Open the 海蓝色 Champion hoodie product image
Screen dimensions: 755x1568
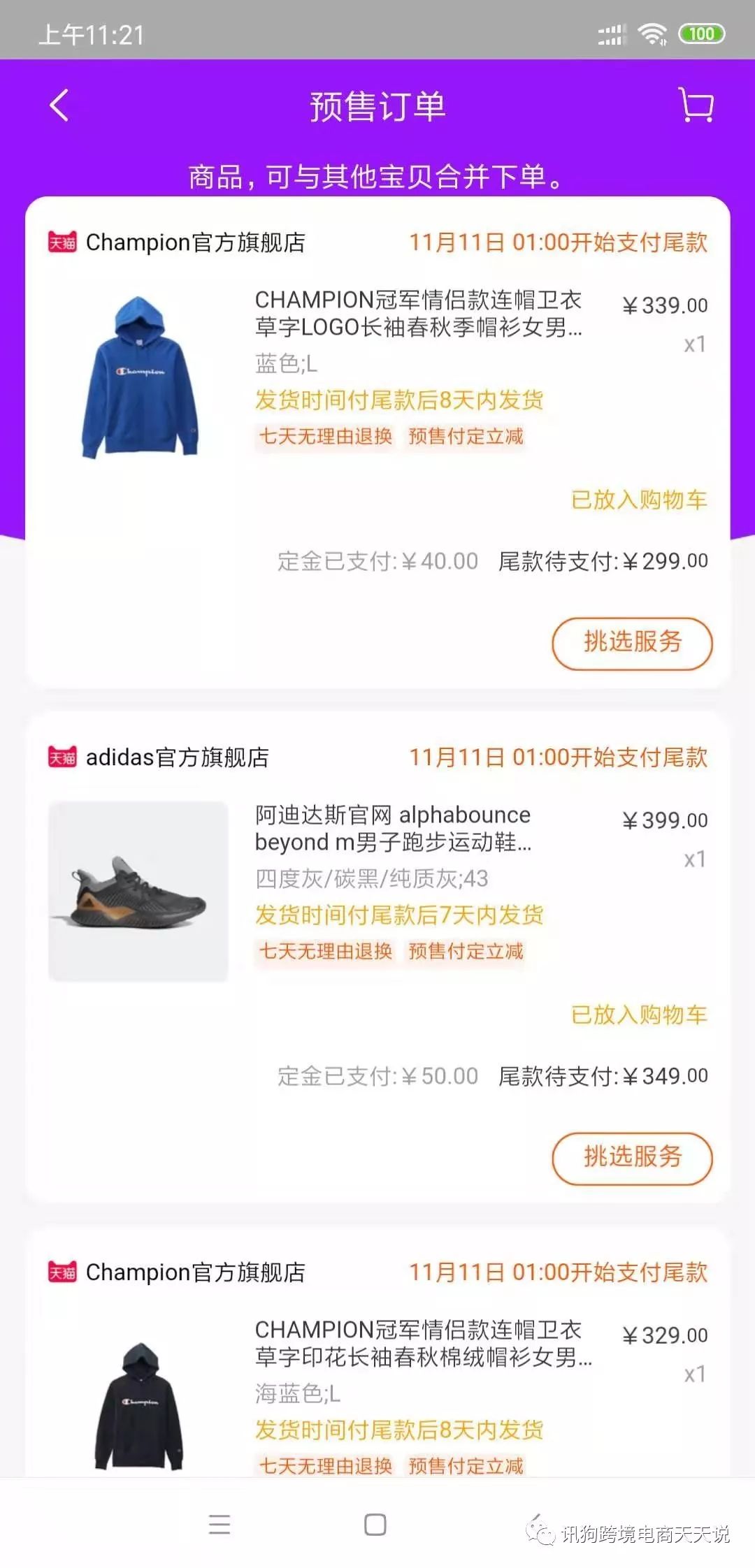coord(139,1404)
